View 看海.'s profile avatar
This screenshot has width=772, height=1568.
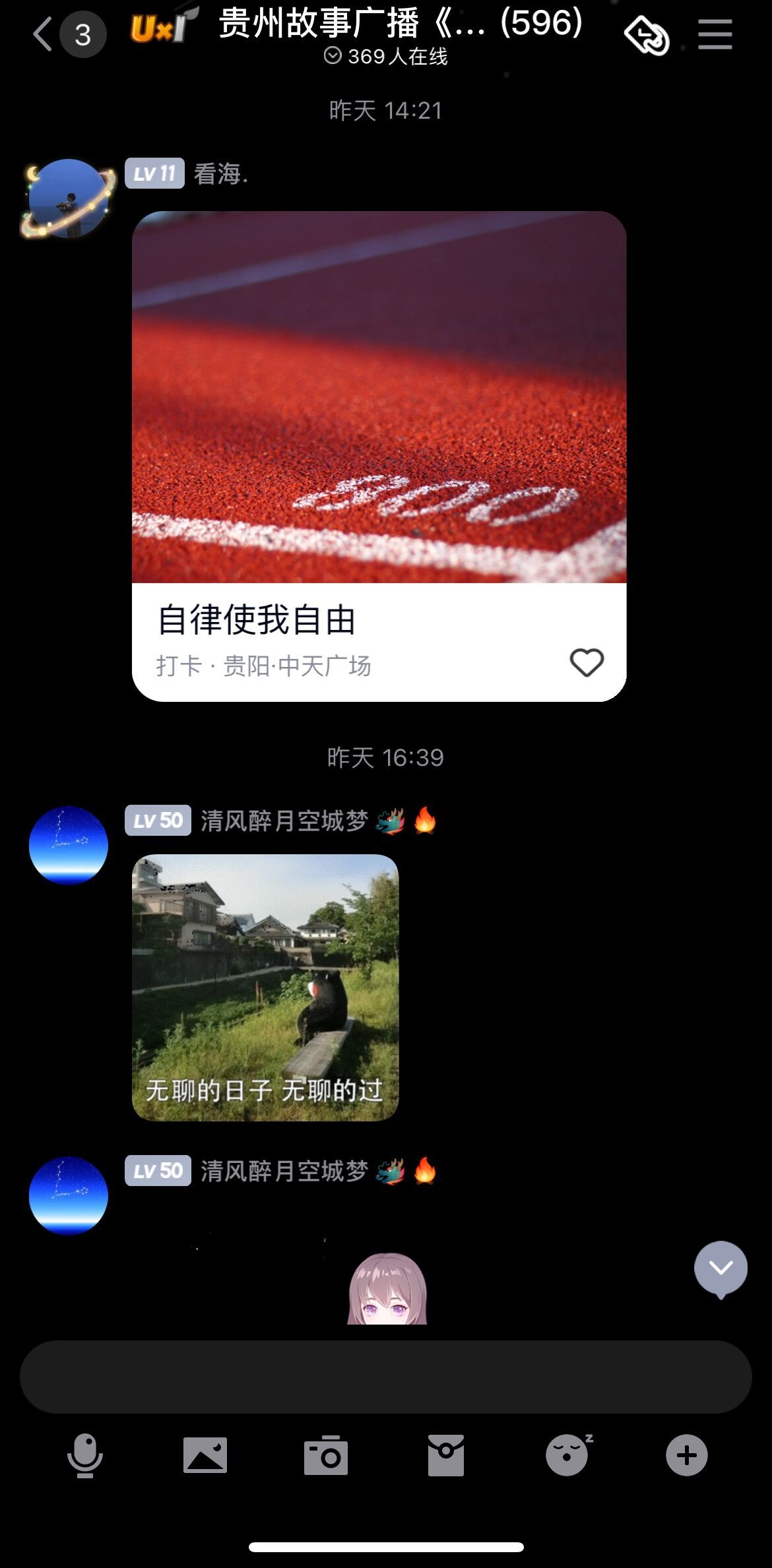(x=68, y=199)
